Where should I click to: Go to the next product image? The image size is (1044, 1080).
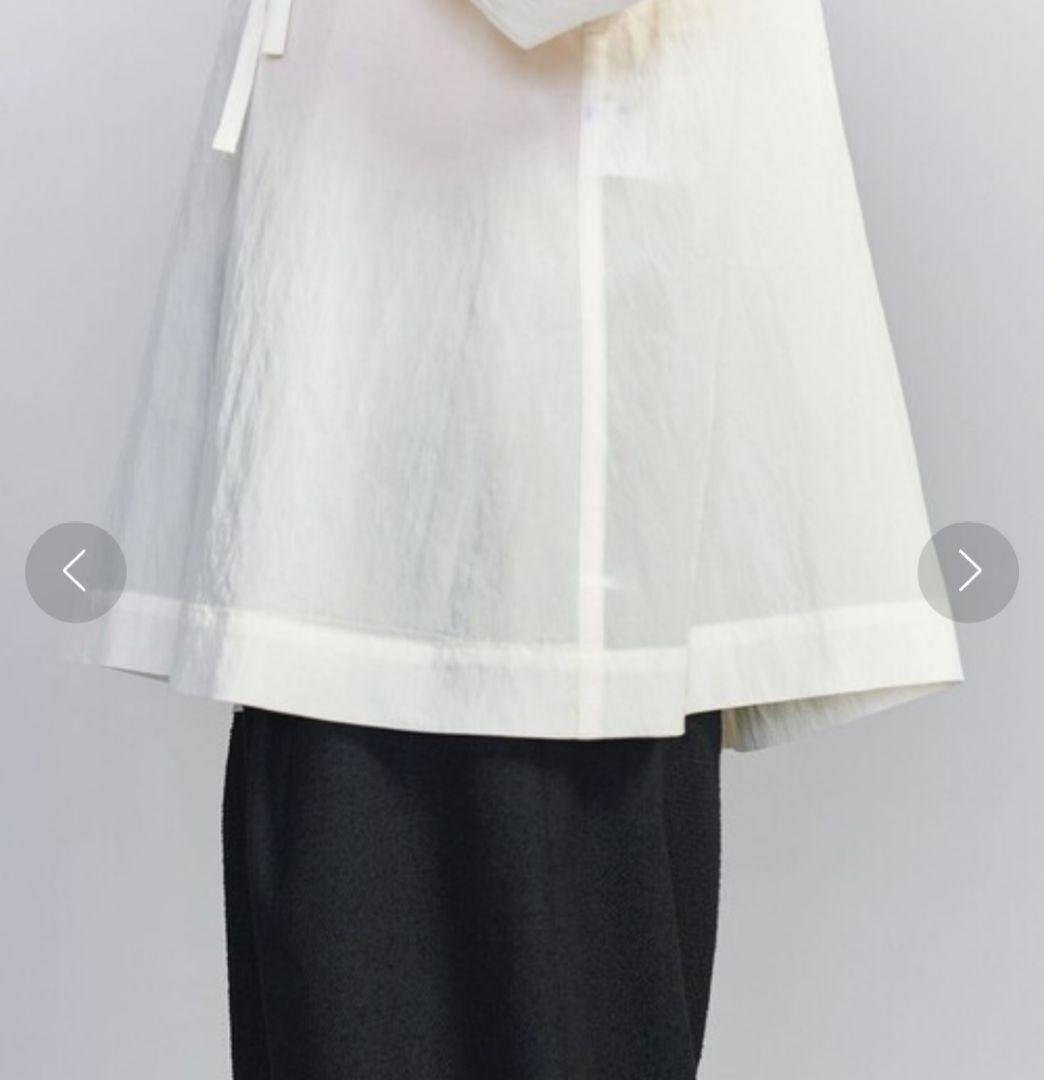tap(967, 572)
